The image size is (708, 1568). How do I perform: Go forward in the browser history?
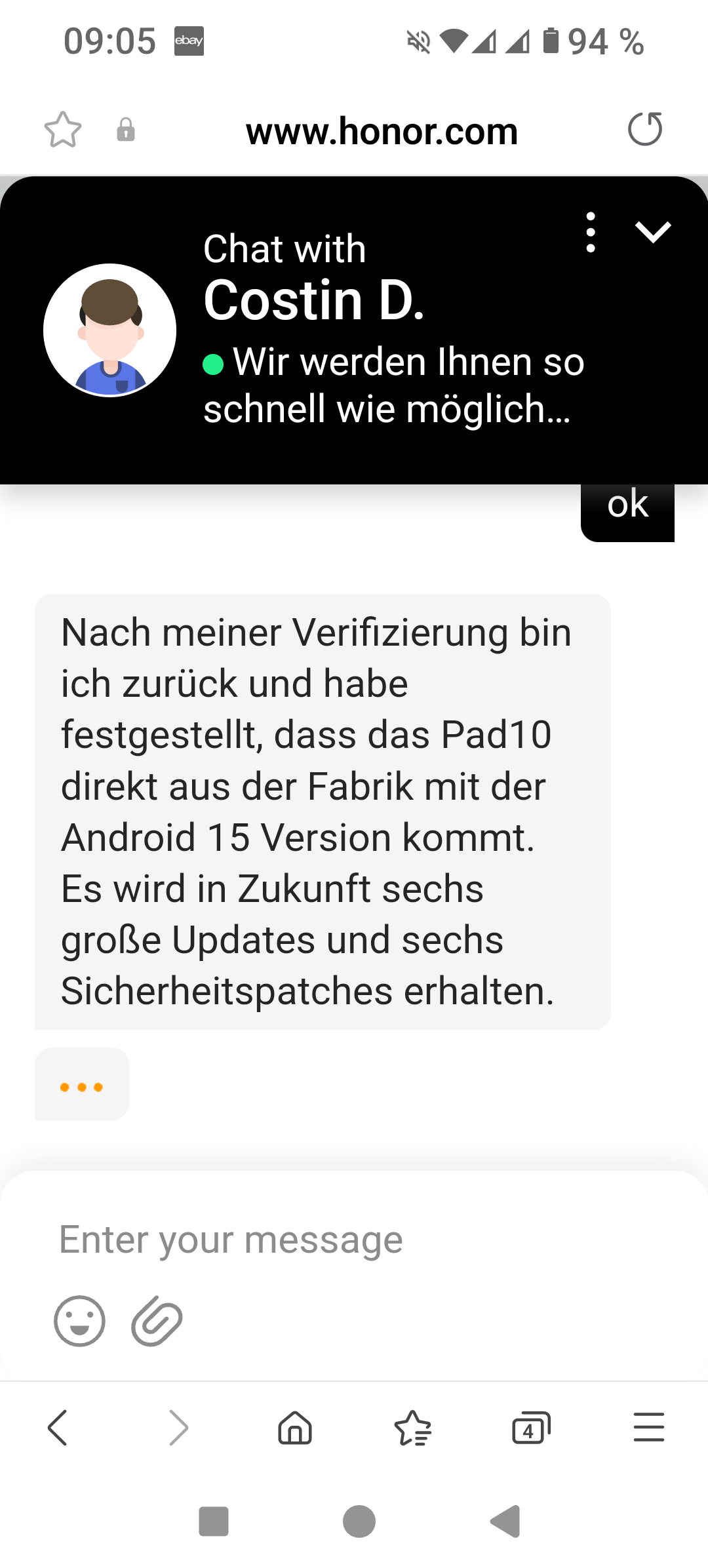[x=178, y=1428]
